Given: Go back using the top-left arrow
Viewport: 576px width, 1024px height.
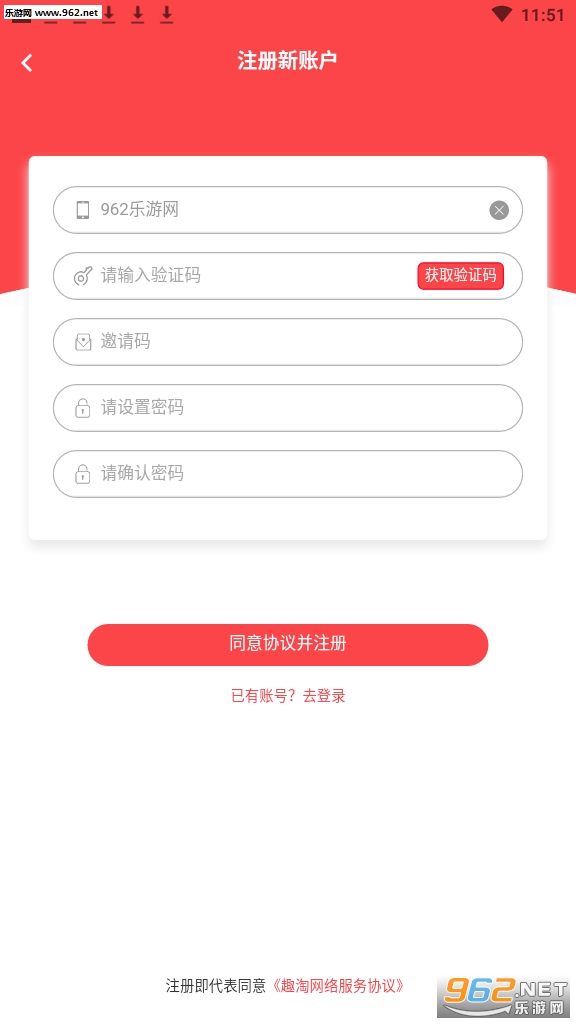Looking at the screenshot, I should point(27,63).
